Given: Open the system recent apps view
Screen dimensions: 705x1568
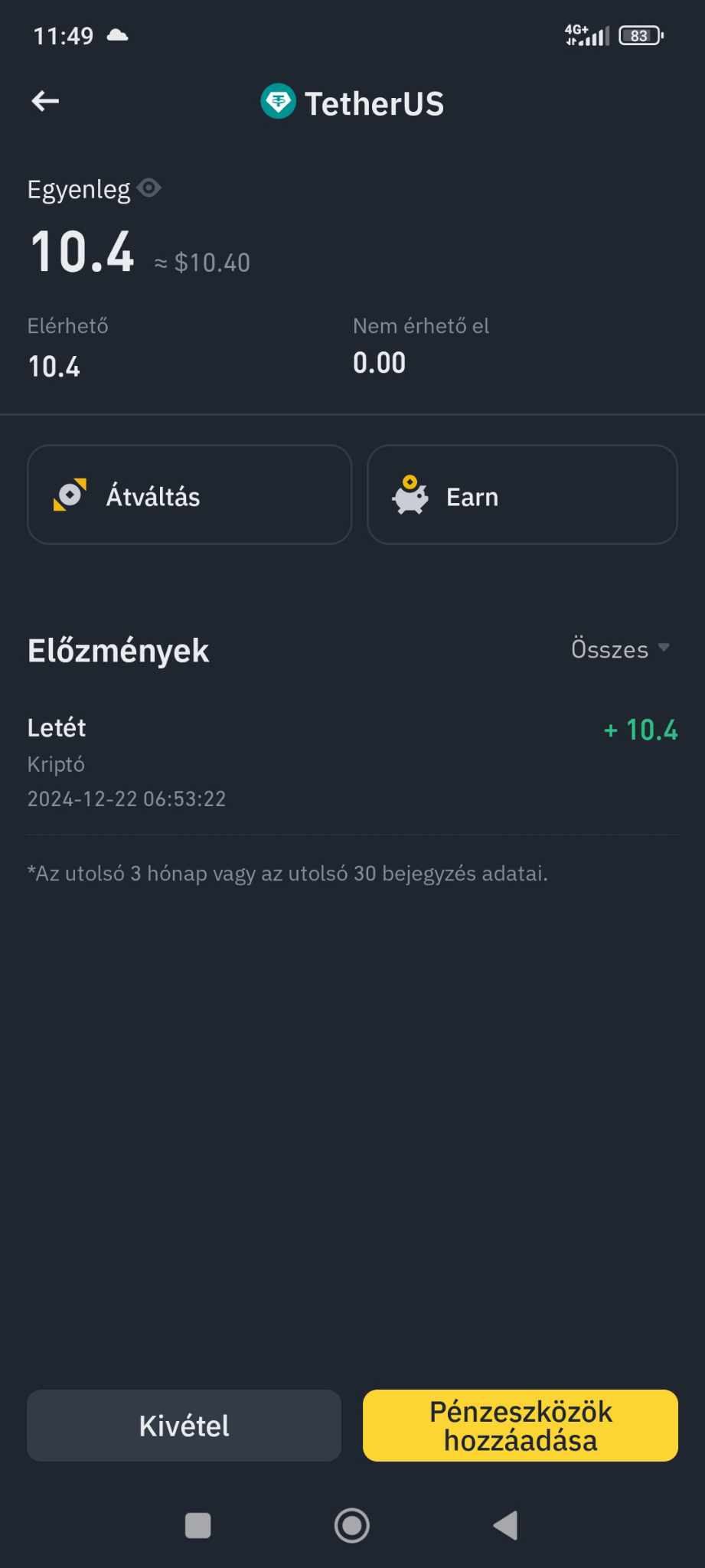Looking at the screenshot, I should pyautogui.click(x=198, y=1525).
